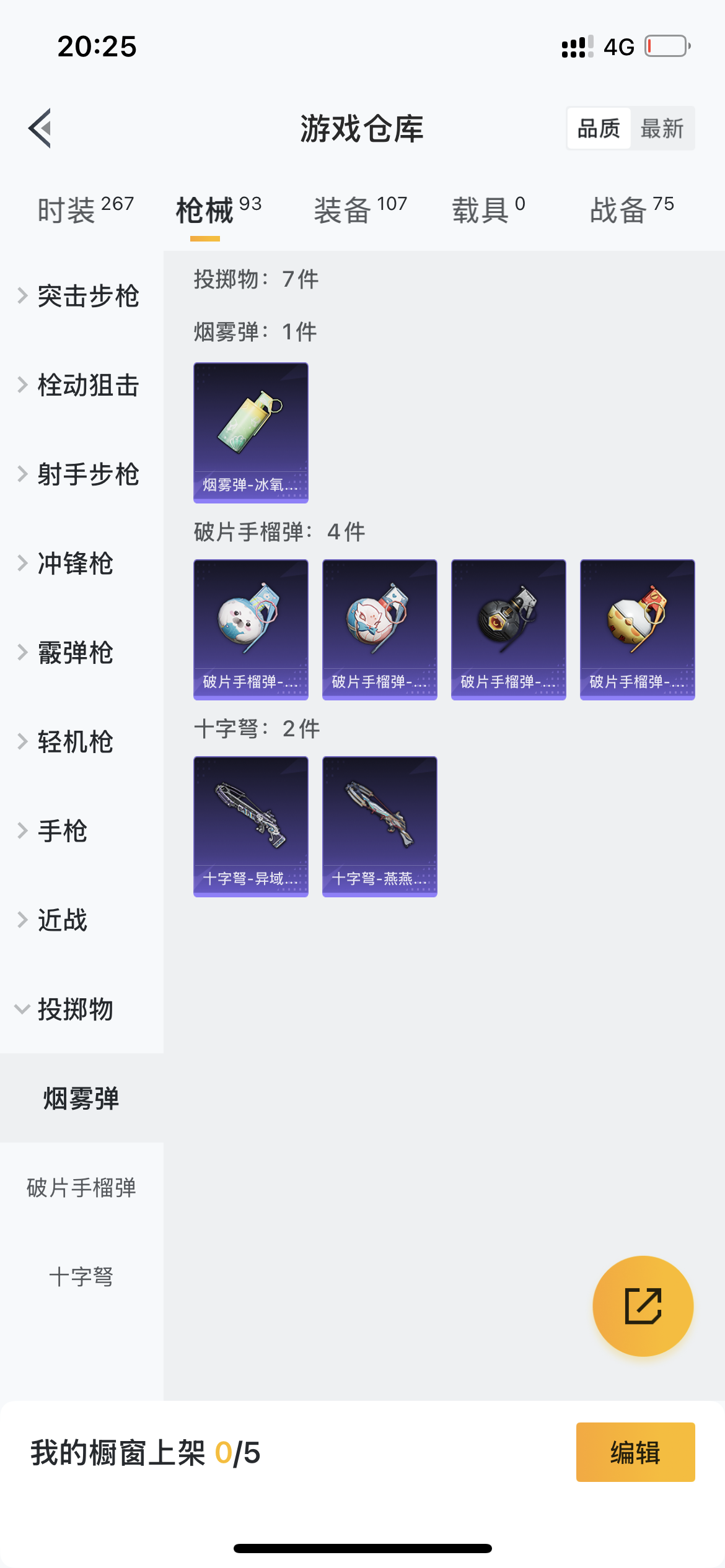Viewport: 725px width, 1568px height.
Task: Expand the 手枪 category
Action: pos(62,831)
